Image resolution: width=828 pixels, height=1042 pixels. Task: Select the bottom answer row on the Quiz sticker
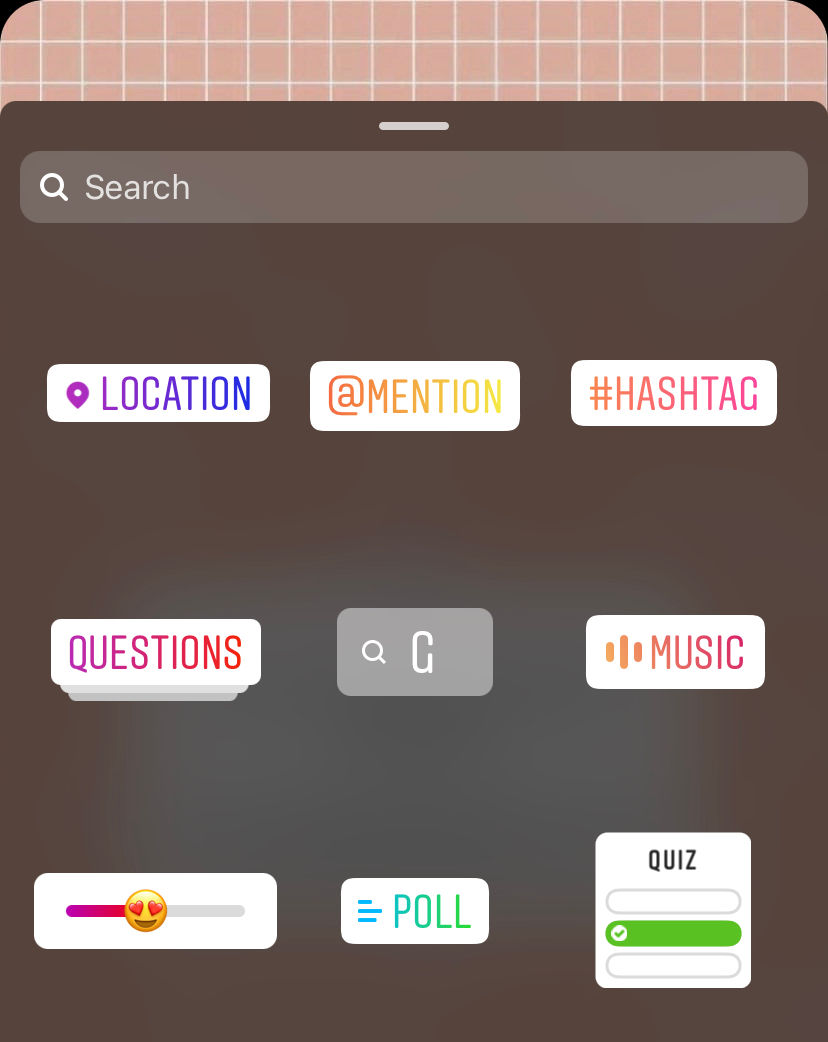pyautogui.click(x=673, y=965)
